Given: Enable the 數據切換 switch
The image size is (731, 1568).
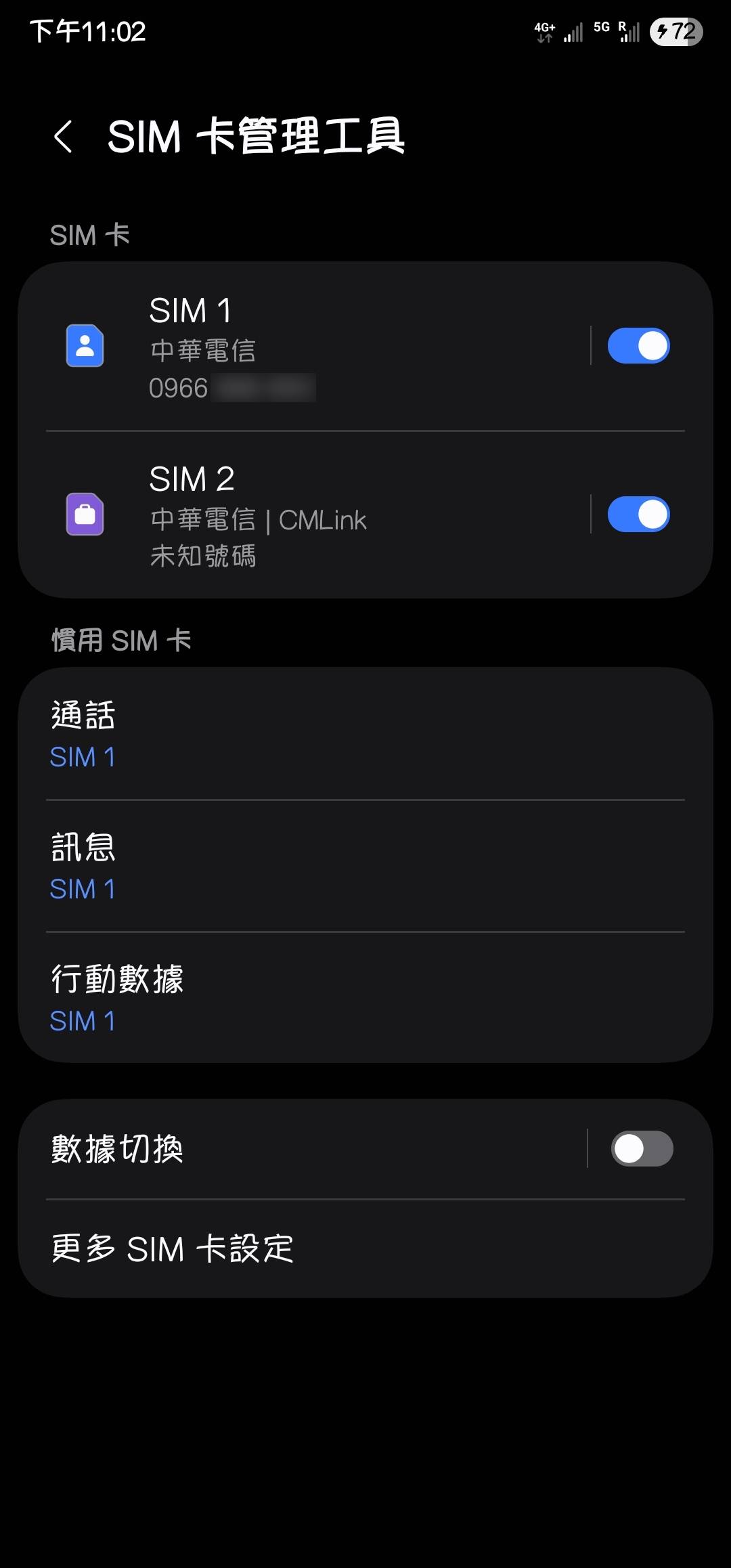Looking at the screenshot, I should tap(641, 1149).
